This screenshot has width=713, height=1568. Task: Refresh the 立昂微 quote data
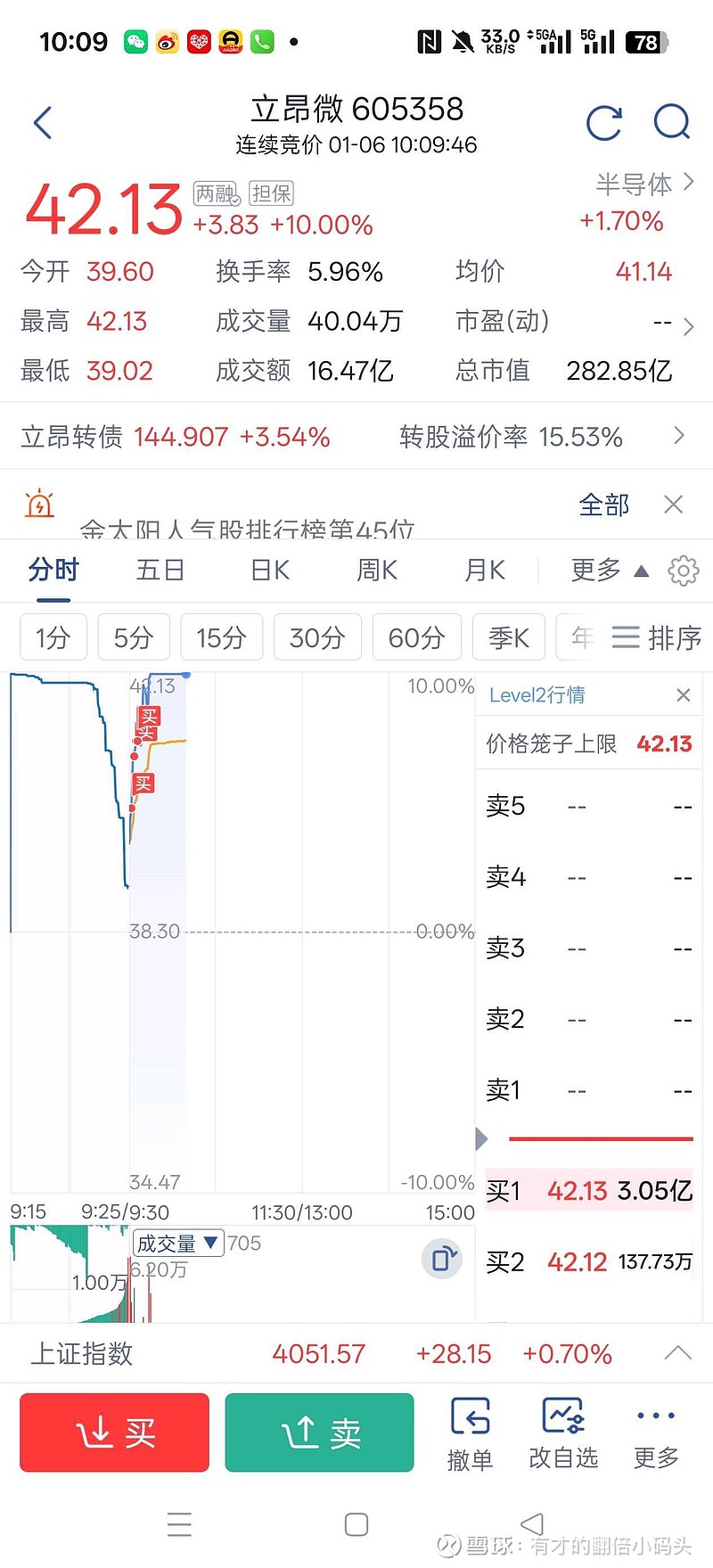(604, 122)
